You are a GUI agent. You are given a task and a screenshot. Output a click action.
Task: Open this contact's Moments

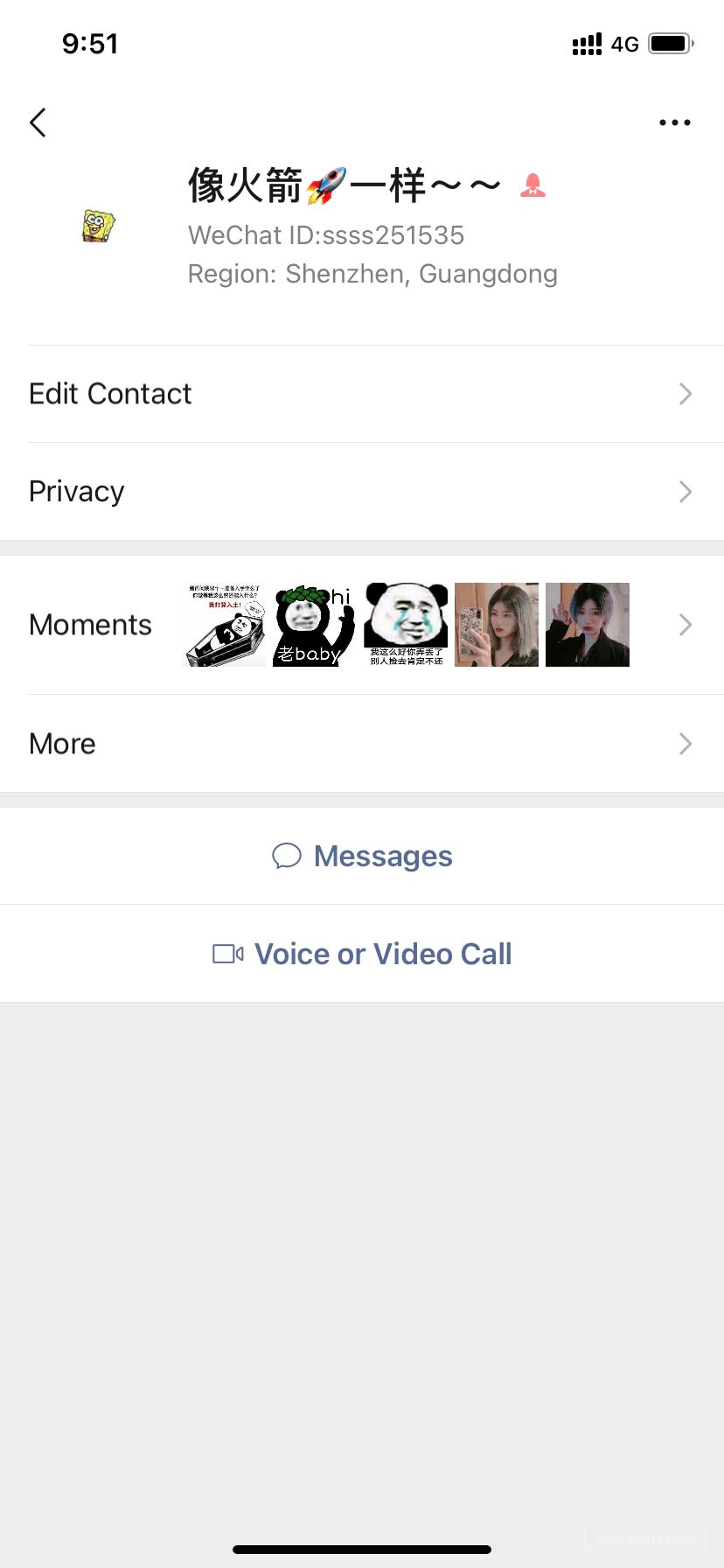[x=362, y=625]
